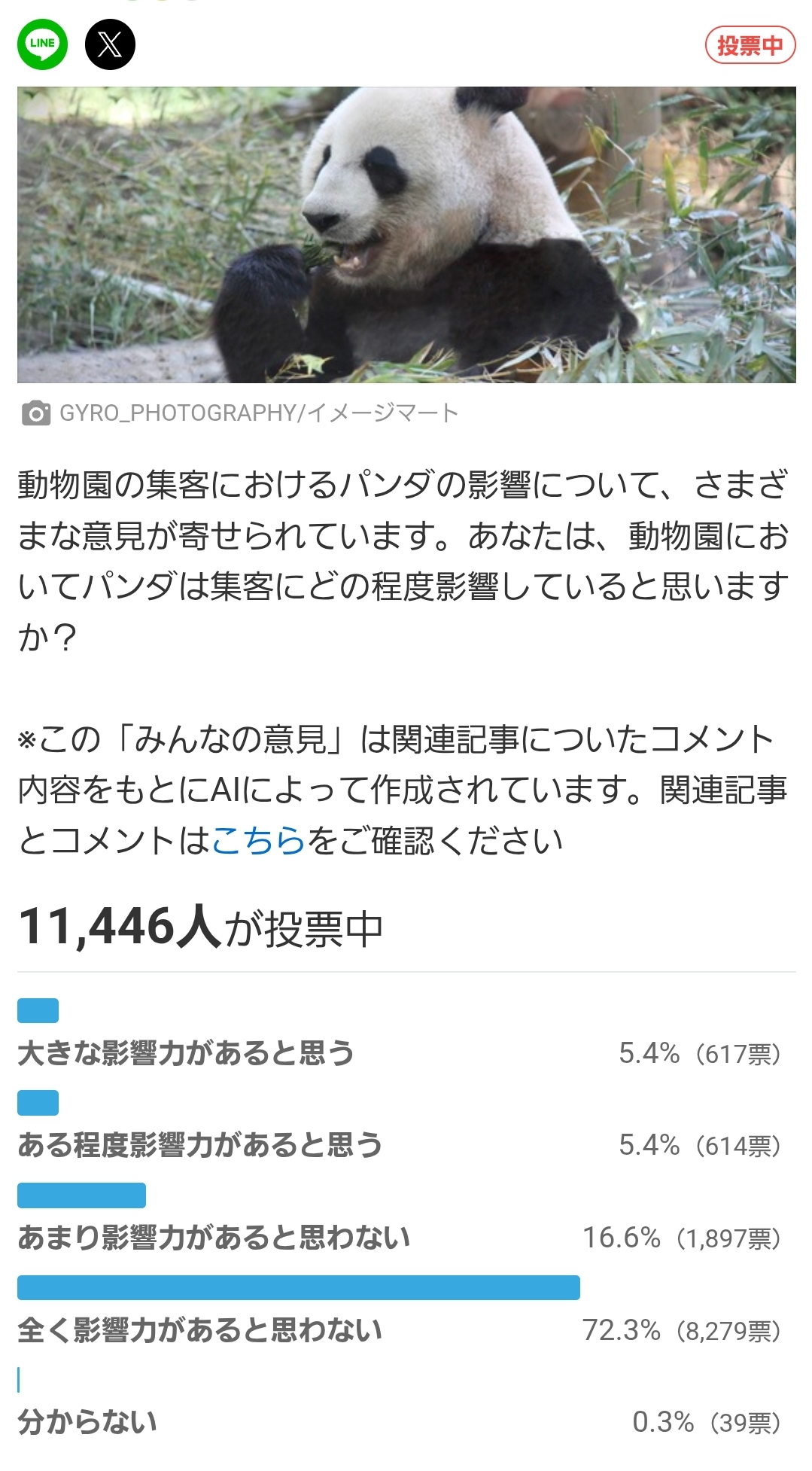812x1471 pixels.
Task: Open the こちら link to related article
Action: 258,841
